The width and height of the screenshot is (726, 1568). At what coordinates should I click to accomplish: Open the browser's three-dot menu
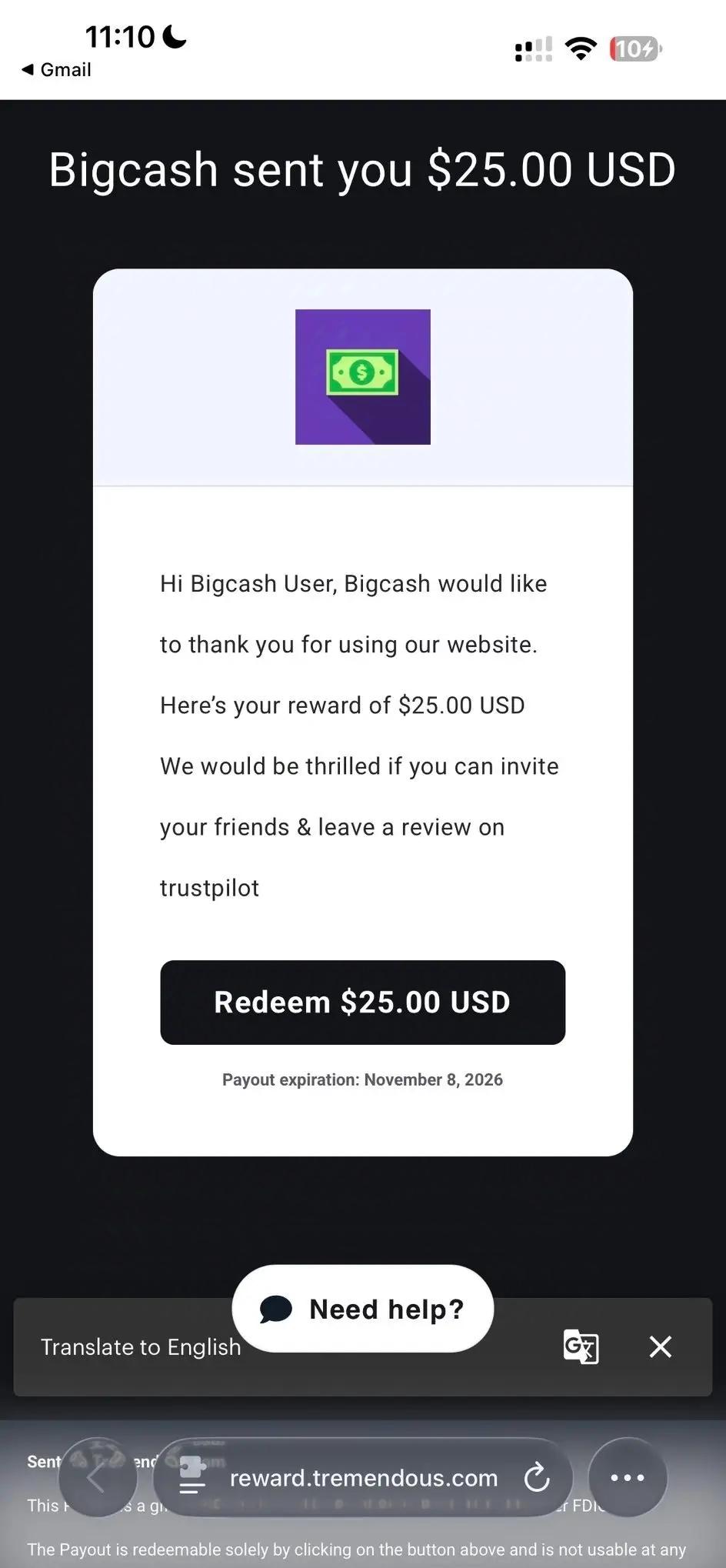pos(627,1477)
